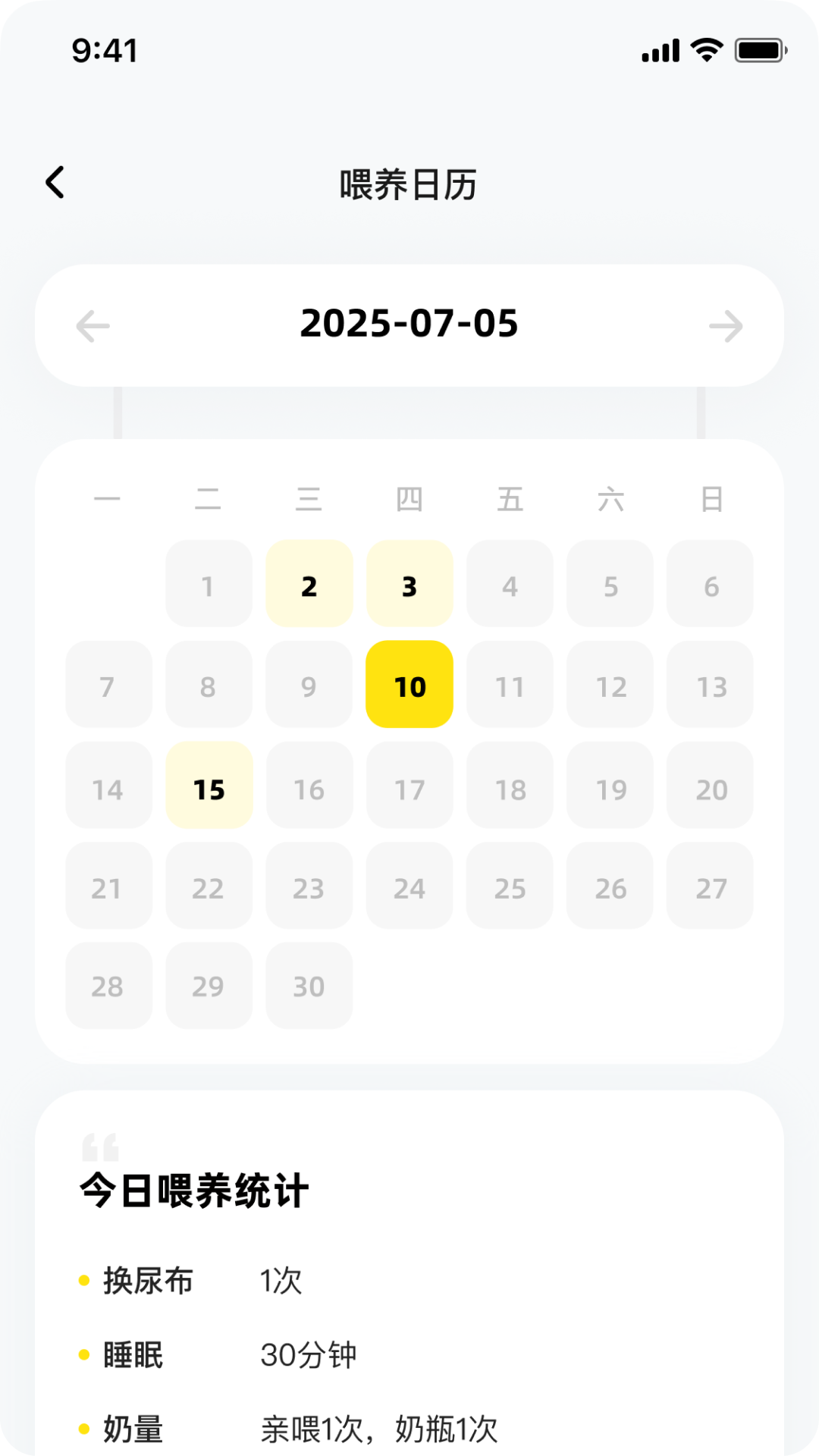Pick day 6 in the calendar
This screenshot has width=819, height=1456.
[711, 584]
